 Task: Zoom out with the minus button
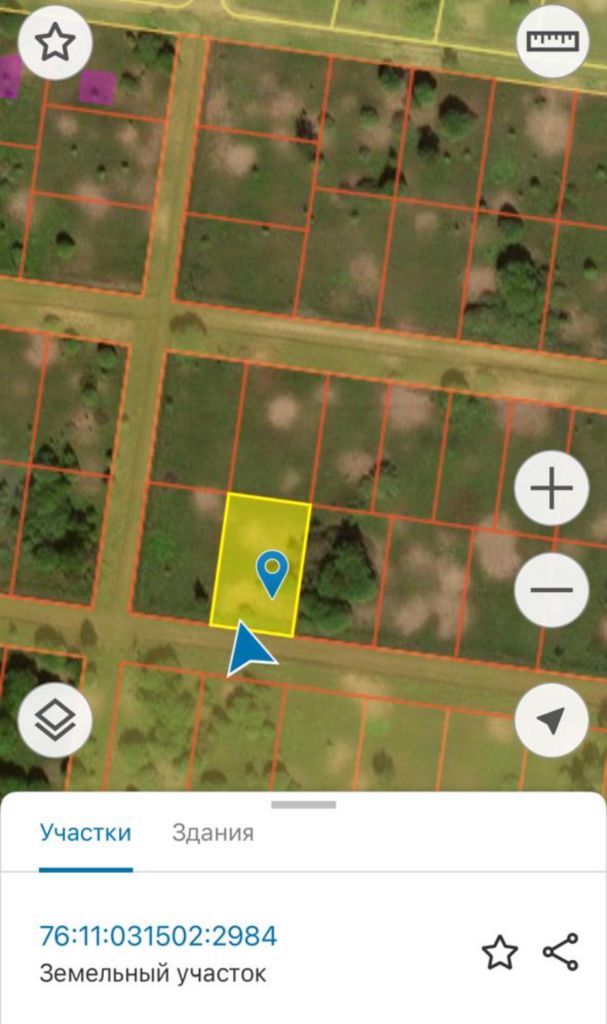point(551,590)
